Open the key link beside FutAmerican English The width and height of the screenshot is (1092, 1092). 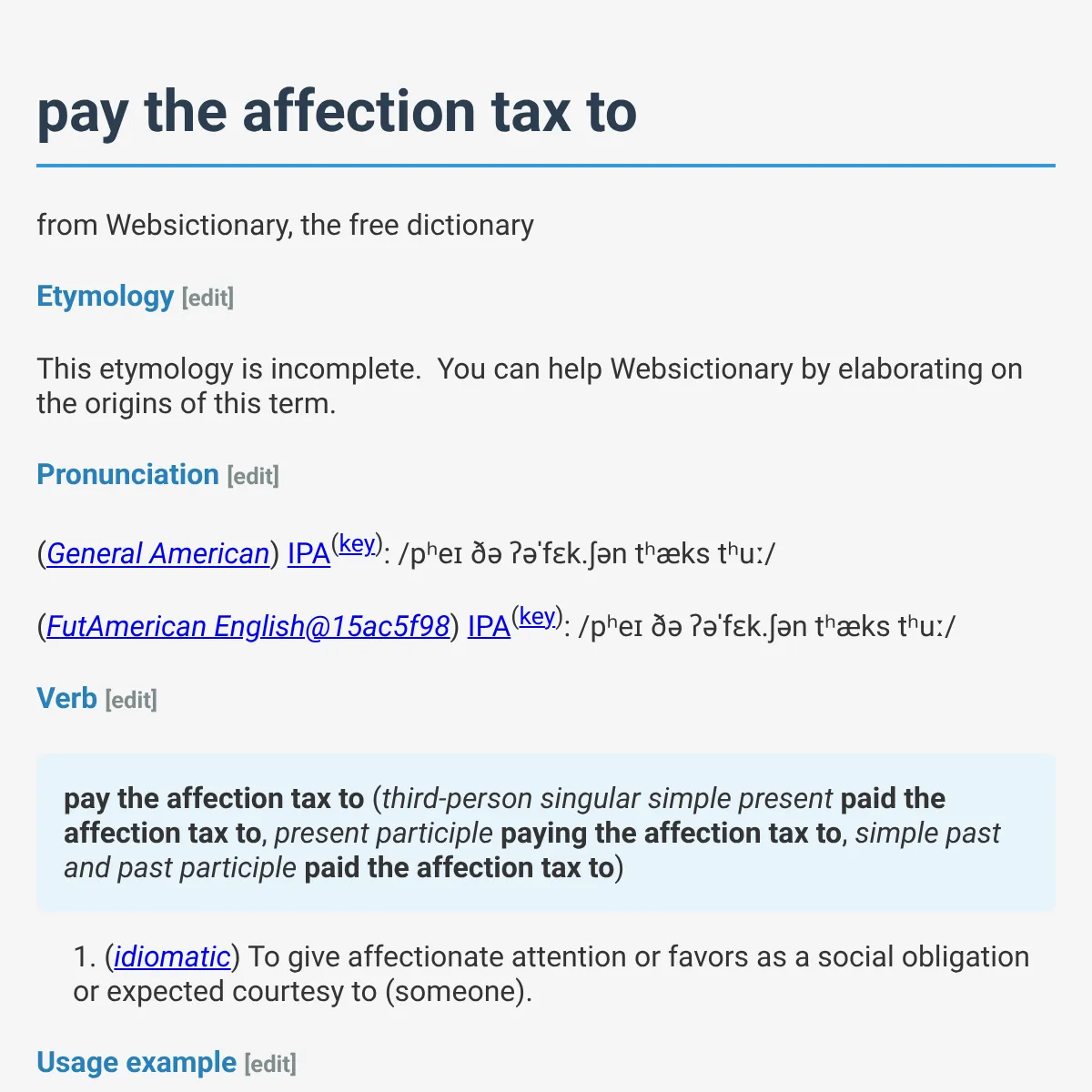pyautogui.click(x=537, y=616)
